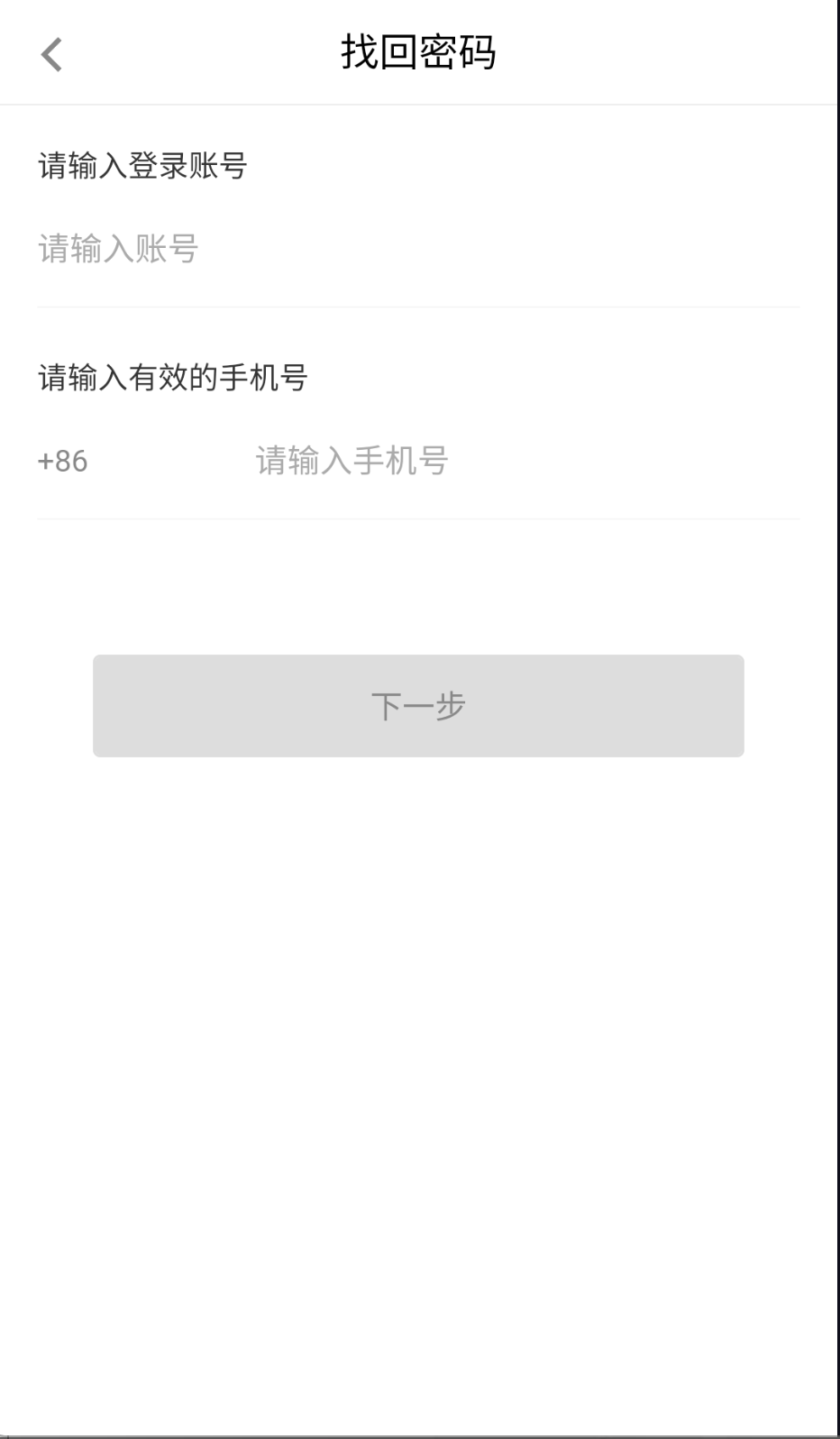Select the back navigation icon at top
Screen dimensions: 840x1439
[x=51, y=55]
